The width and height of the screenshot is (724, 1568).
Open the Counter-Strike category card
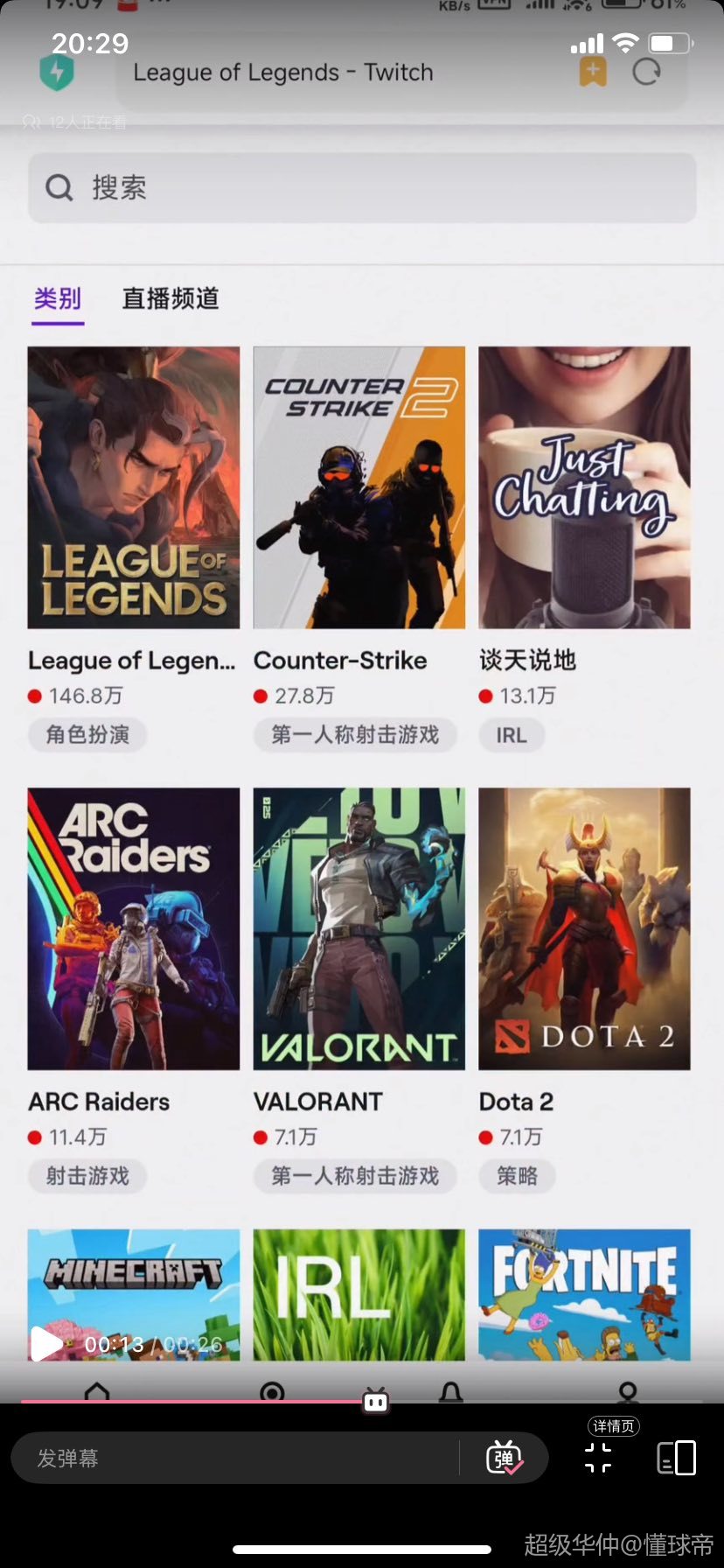click(x=359, y=487)
